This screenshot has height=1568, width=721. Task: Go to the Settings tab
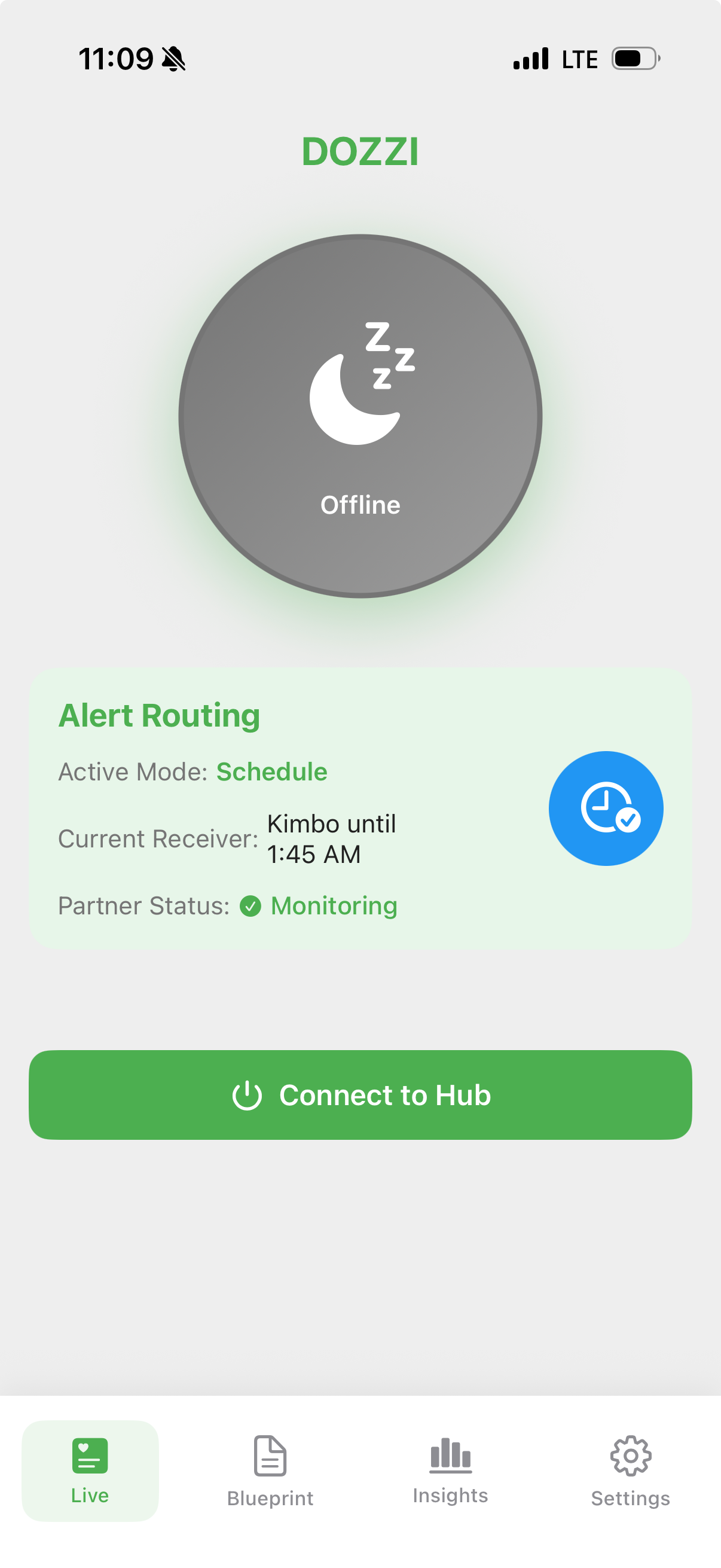click(630, 1471)
